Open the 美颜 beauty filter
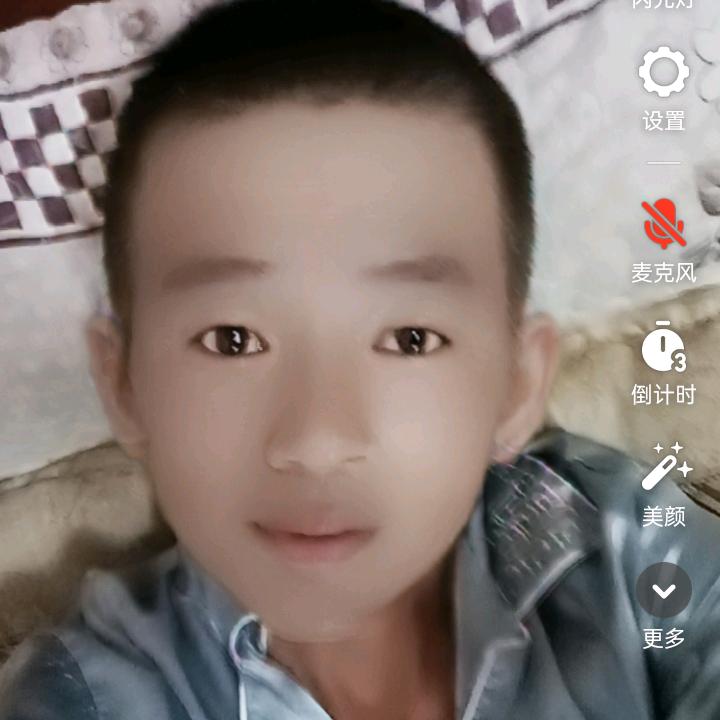The image size is (720, 720). 663,468
